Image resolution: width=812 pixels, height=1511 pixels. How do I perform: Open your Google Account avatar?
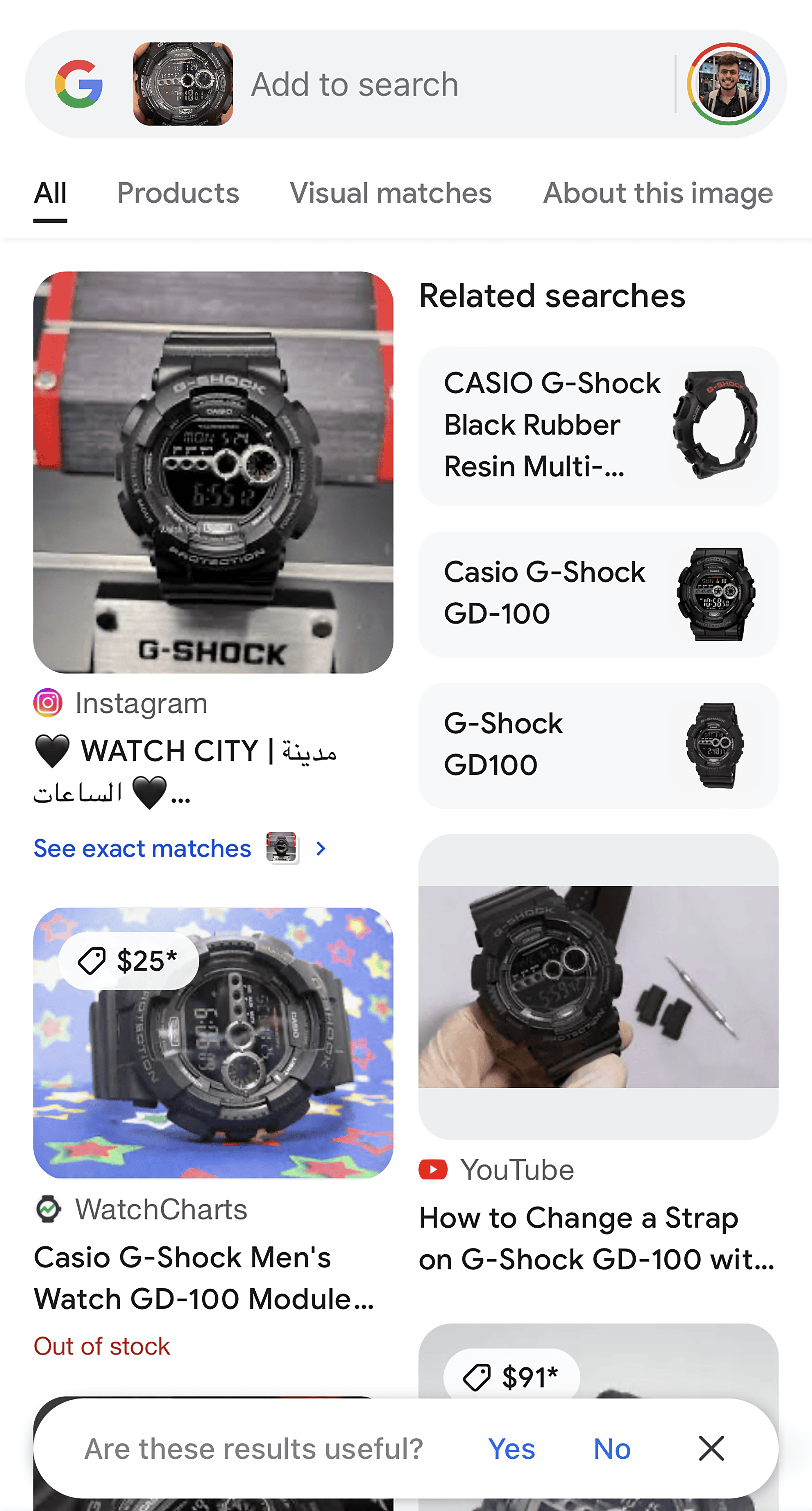(x=729, y=84)
